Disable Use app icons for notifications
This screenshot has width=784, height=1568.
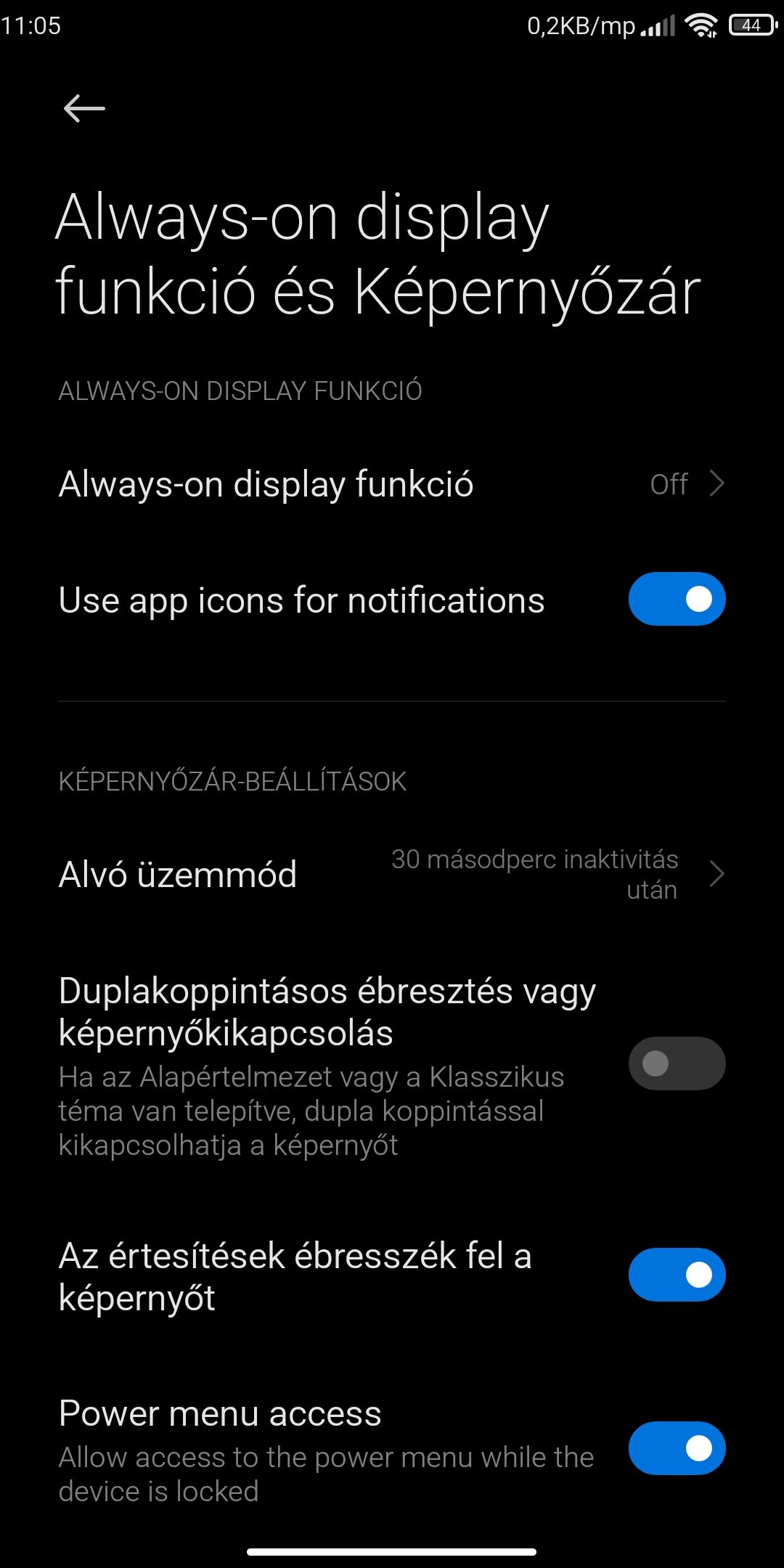(x=677, y=600)
